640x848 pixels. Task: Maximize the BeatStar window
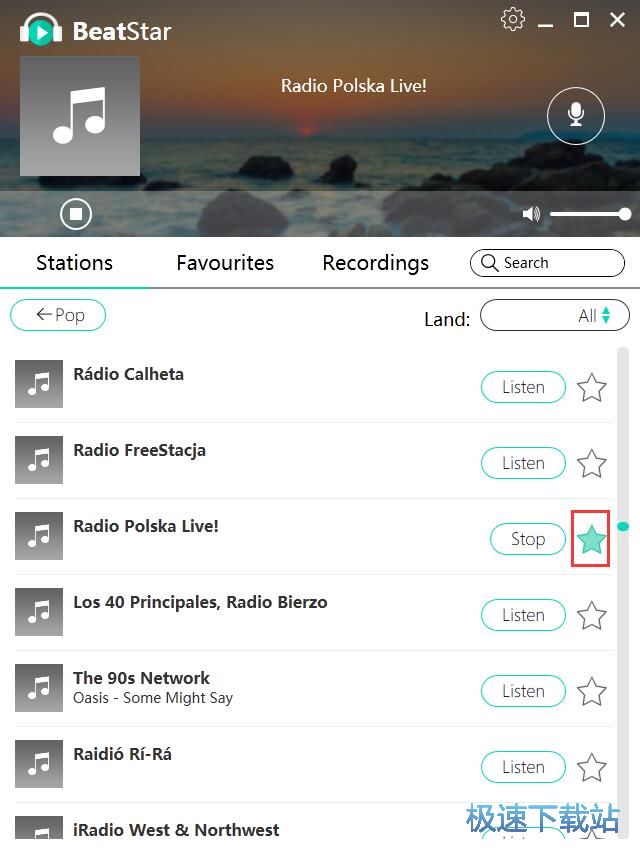point(581,19)
